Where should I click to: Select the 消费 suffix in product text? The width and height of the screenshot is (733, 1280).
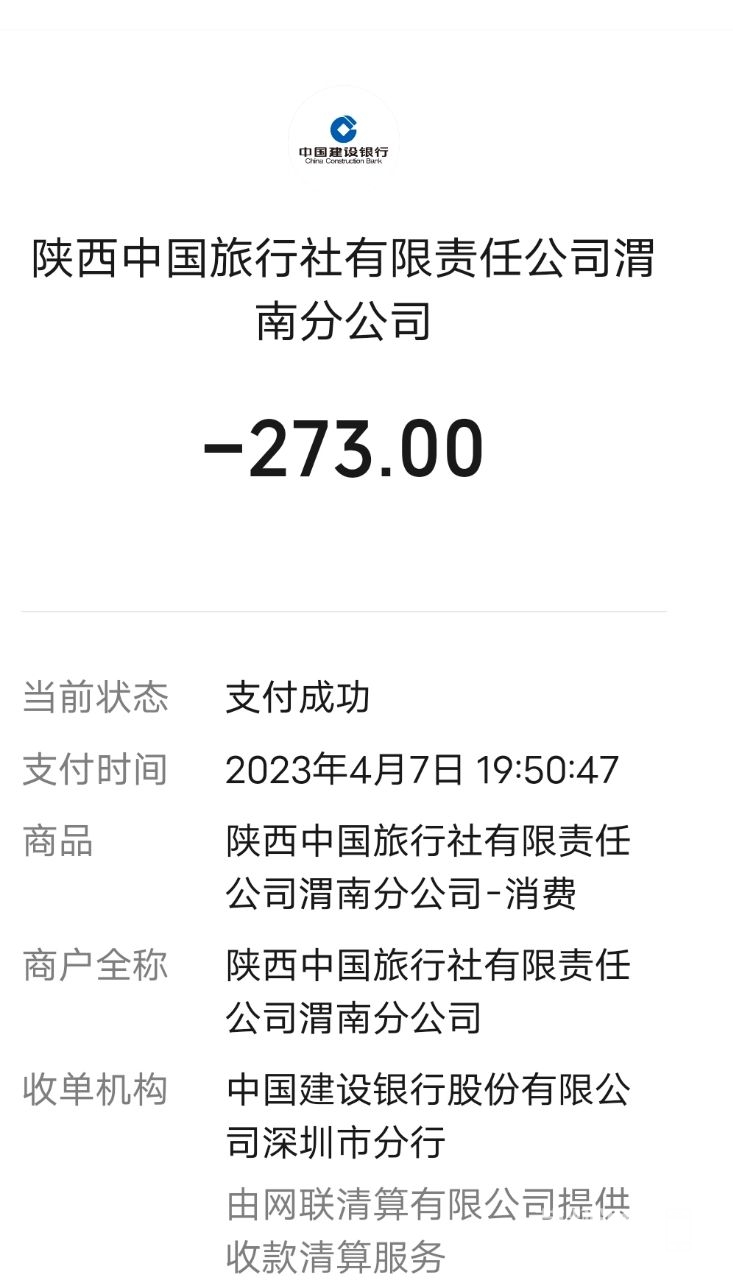551,896
